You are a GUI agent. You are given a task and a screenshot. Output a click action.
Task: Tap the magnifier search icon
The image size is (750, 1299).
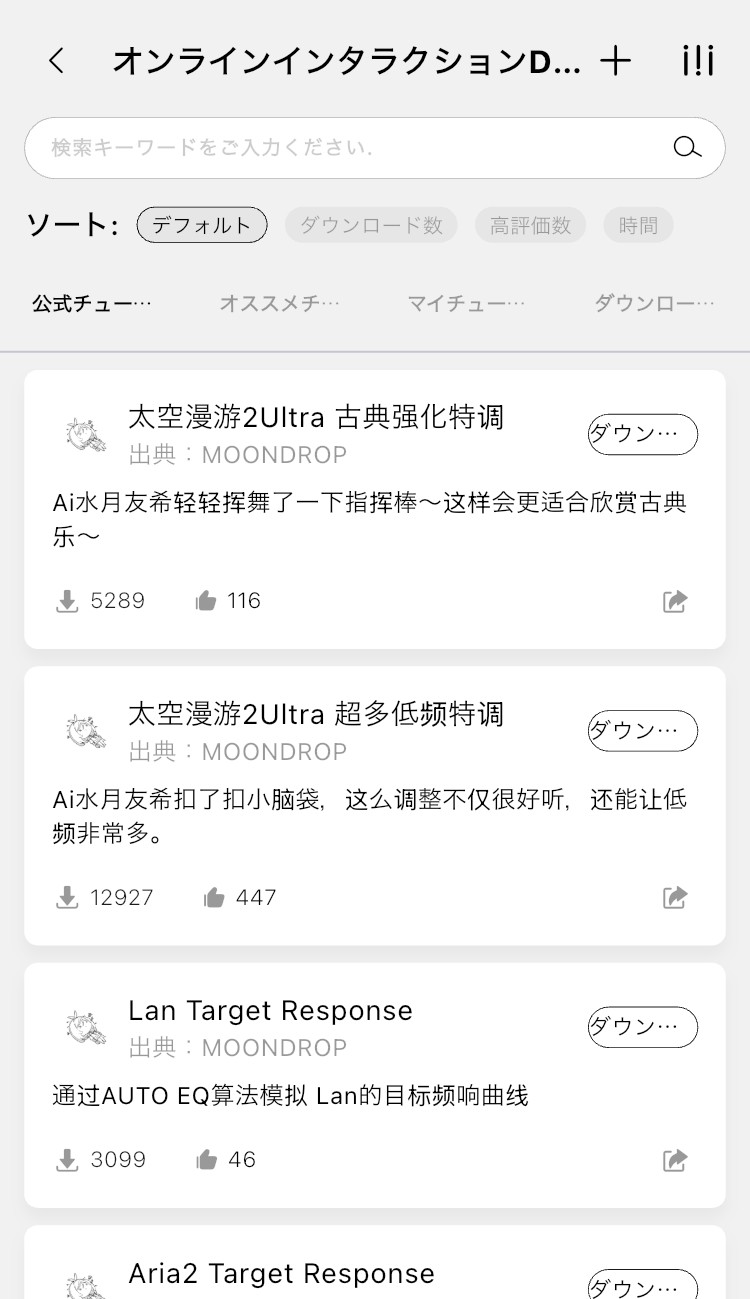pyautogui.click(x=687, y=148)
